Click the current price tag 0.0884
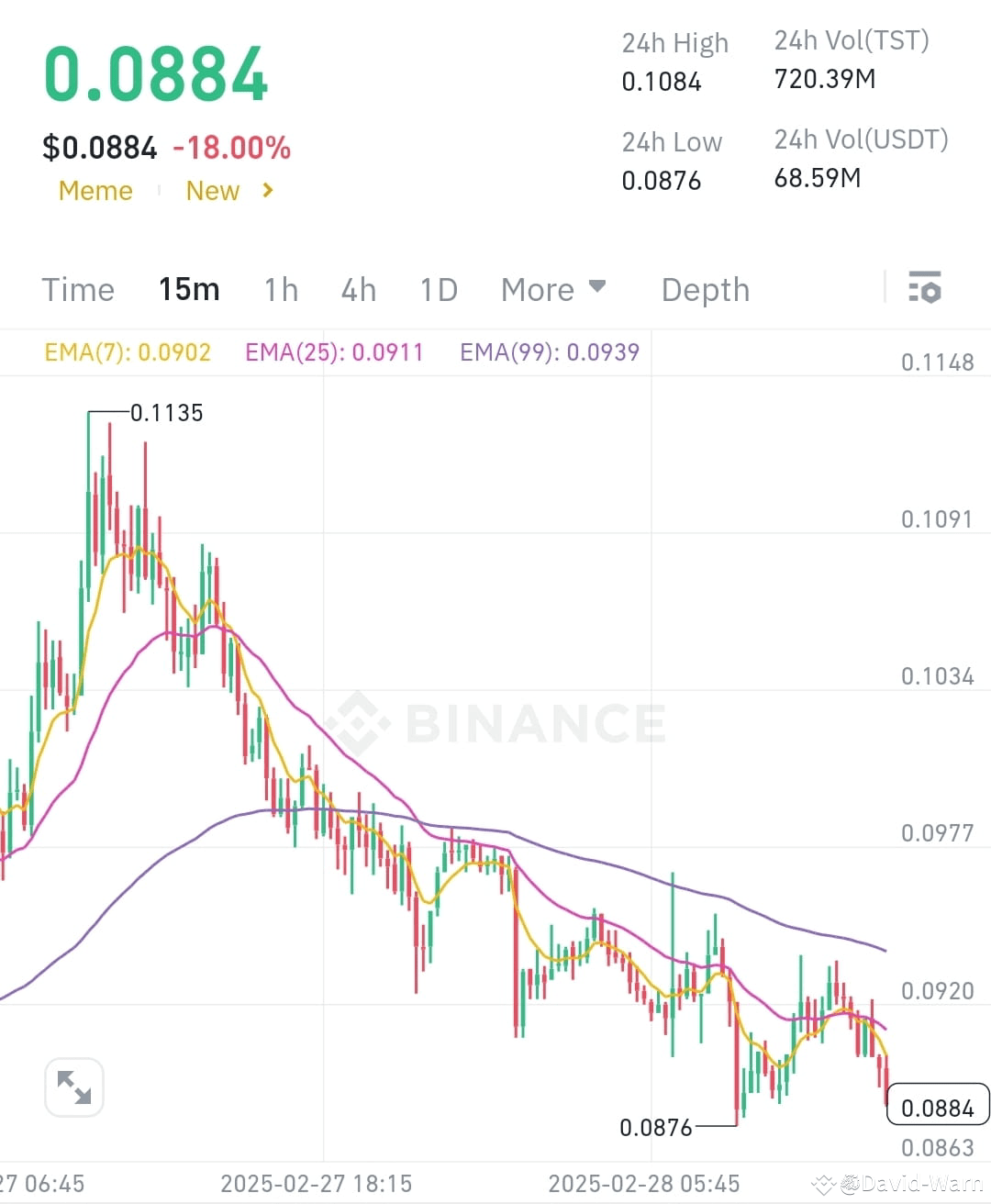991x1204 pixels. (938, 1106)
